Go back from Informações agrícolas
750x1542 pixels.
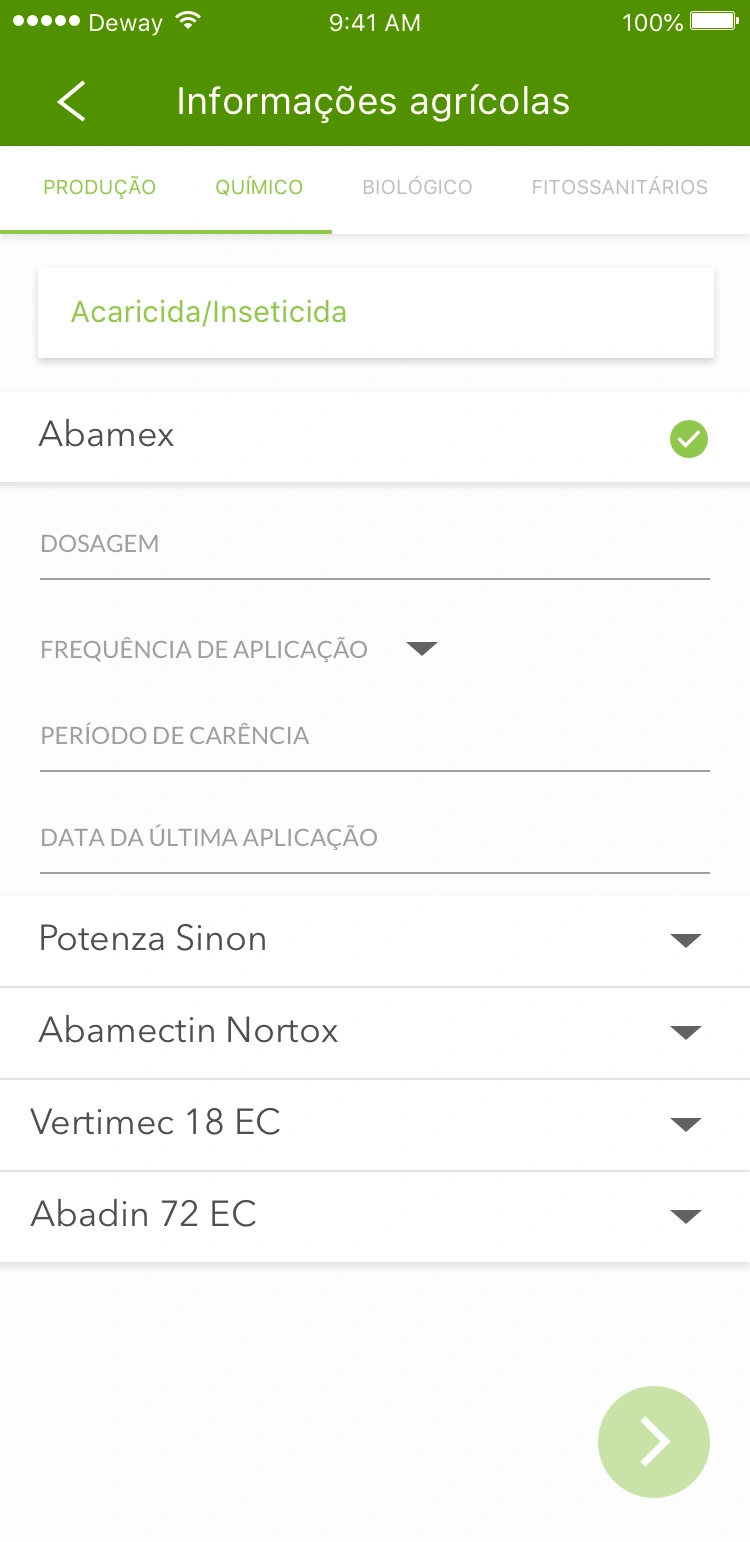click(71, 102)
